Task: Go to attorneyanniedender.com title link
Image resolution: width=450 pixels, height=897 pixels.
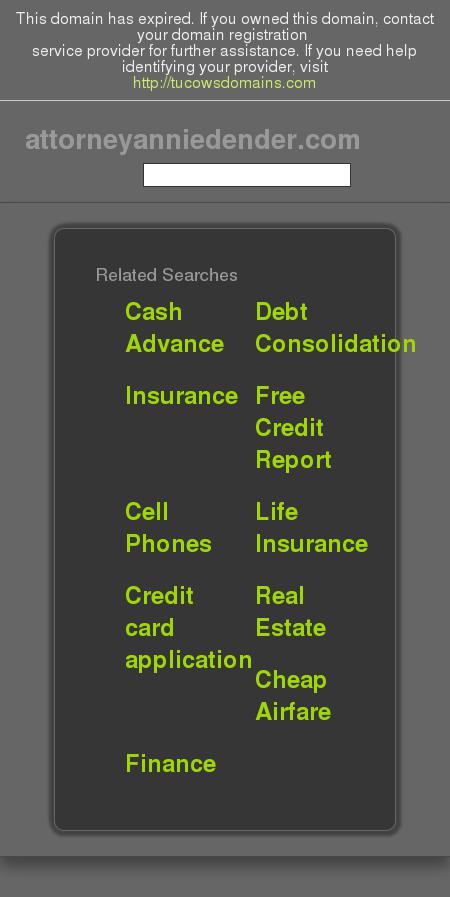Action: (x=193, y=140)
